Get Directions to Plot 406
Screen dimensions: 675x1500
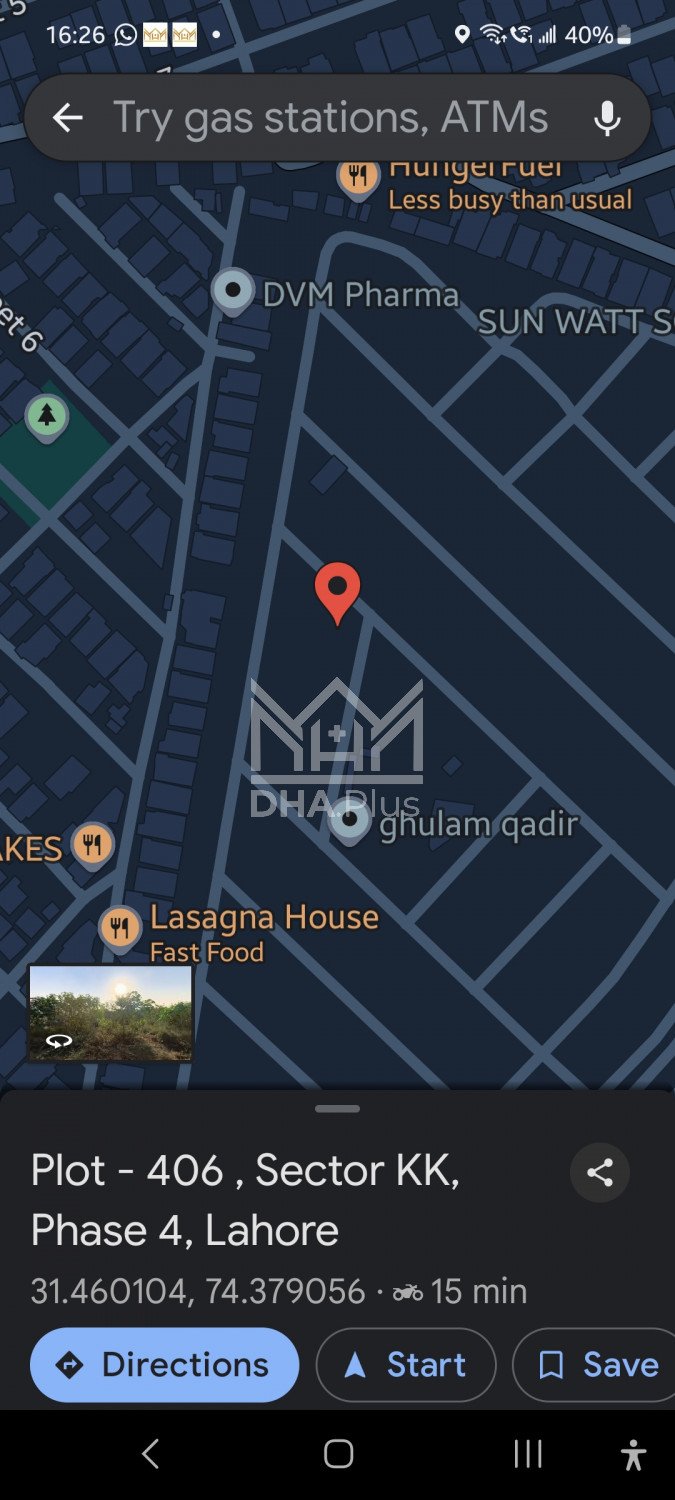point(165,1365)
